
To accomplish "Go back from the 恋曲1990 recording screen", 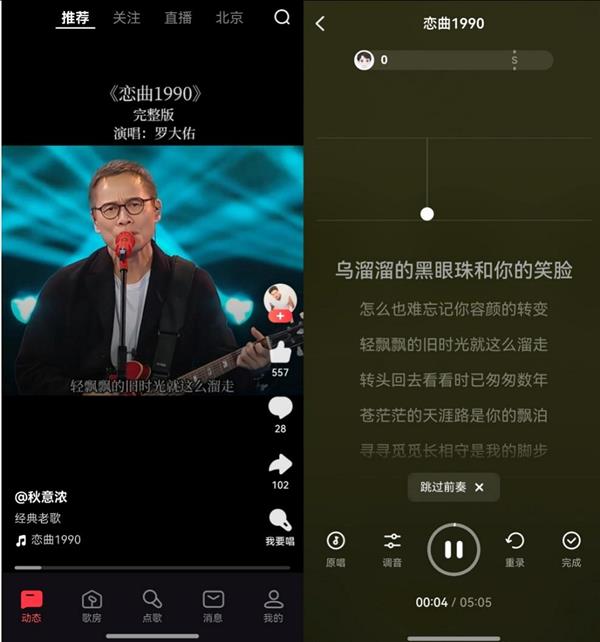I will click(x=320, y=23).
